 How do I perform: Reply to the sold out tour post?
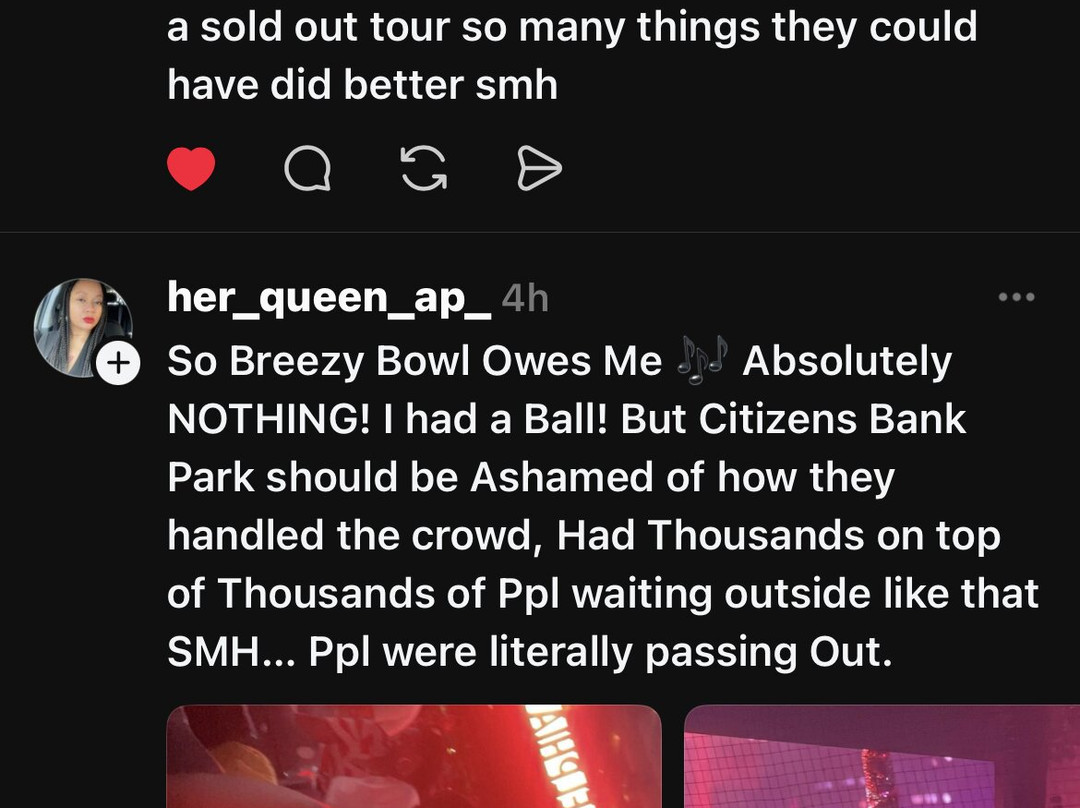pos(307,168)
